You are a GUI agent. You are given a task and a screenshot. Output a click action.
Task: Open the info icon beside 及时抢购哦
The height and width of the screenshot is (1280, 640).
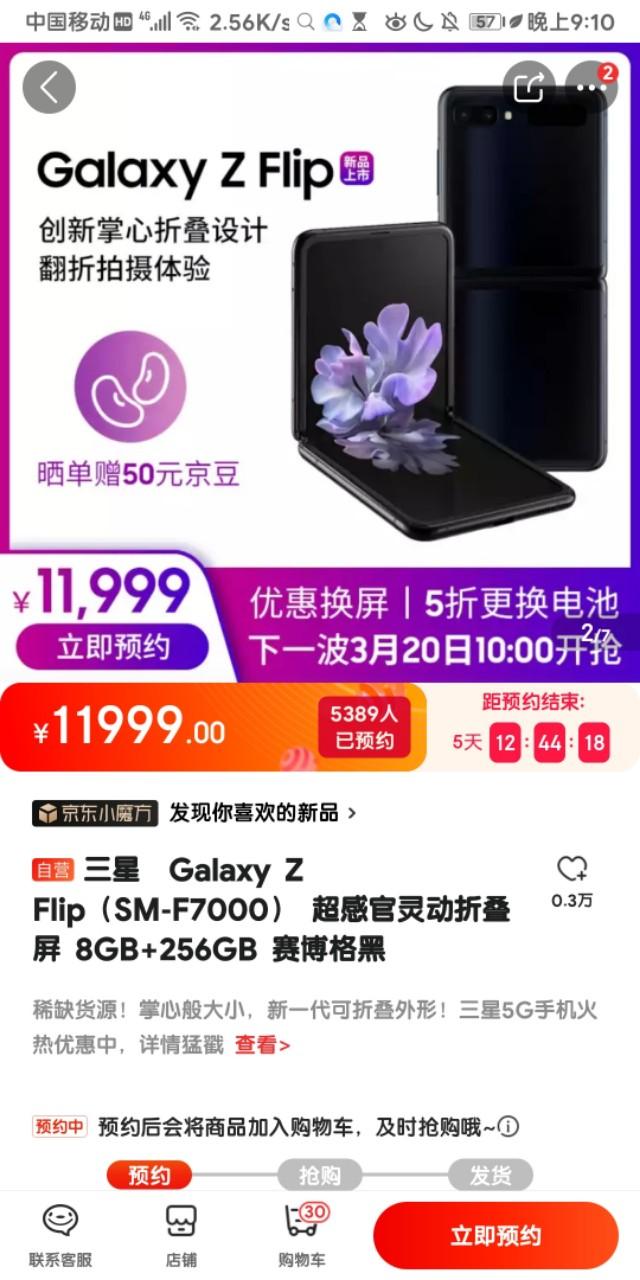[x=509, y=1127]
